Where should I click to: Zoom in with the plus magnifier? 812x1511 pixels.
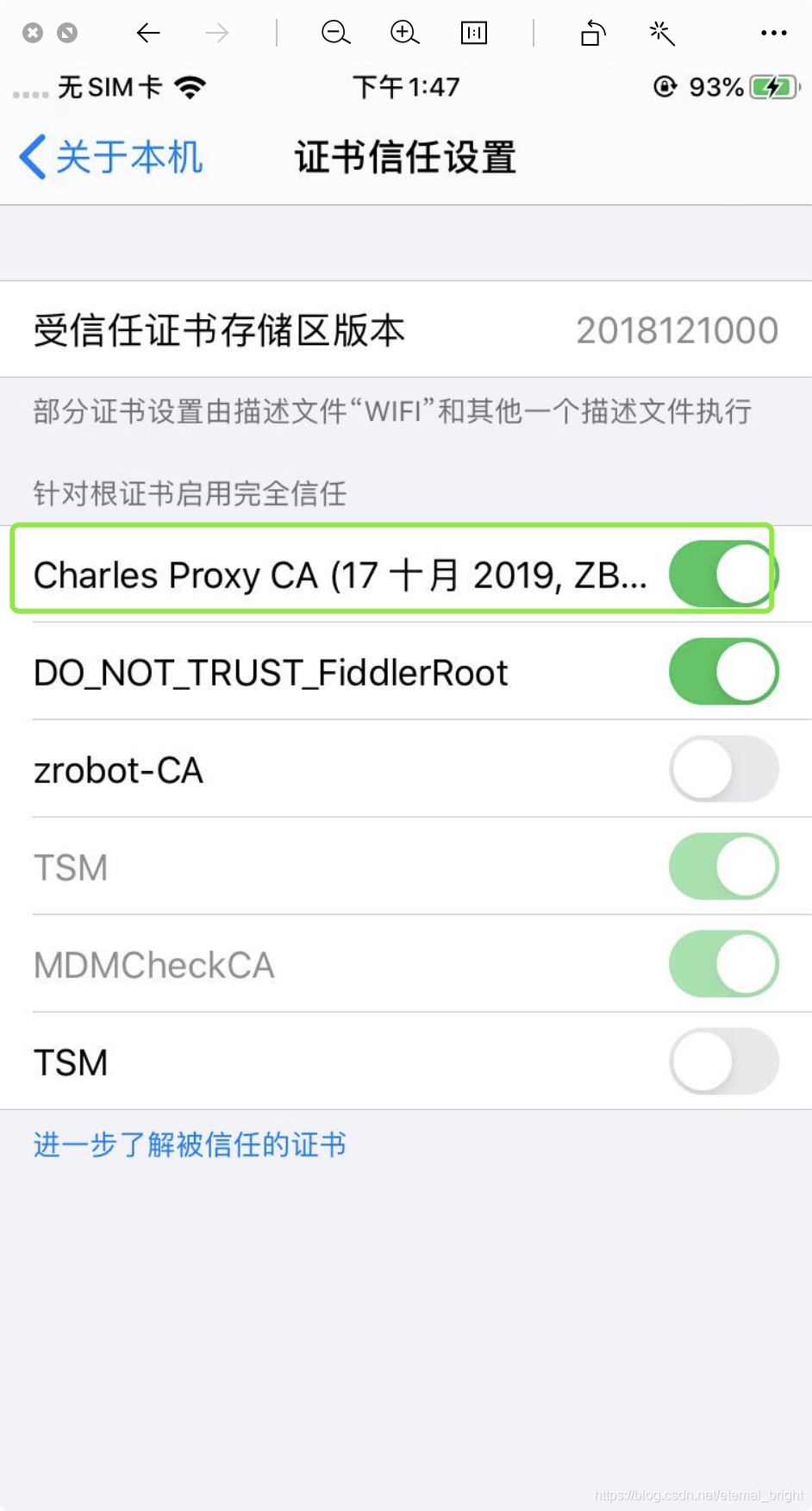(404, 34)
